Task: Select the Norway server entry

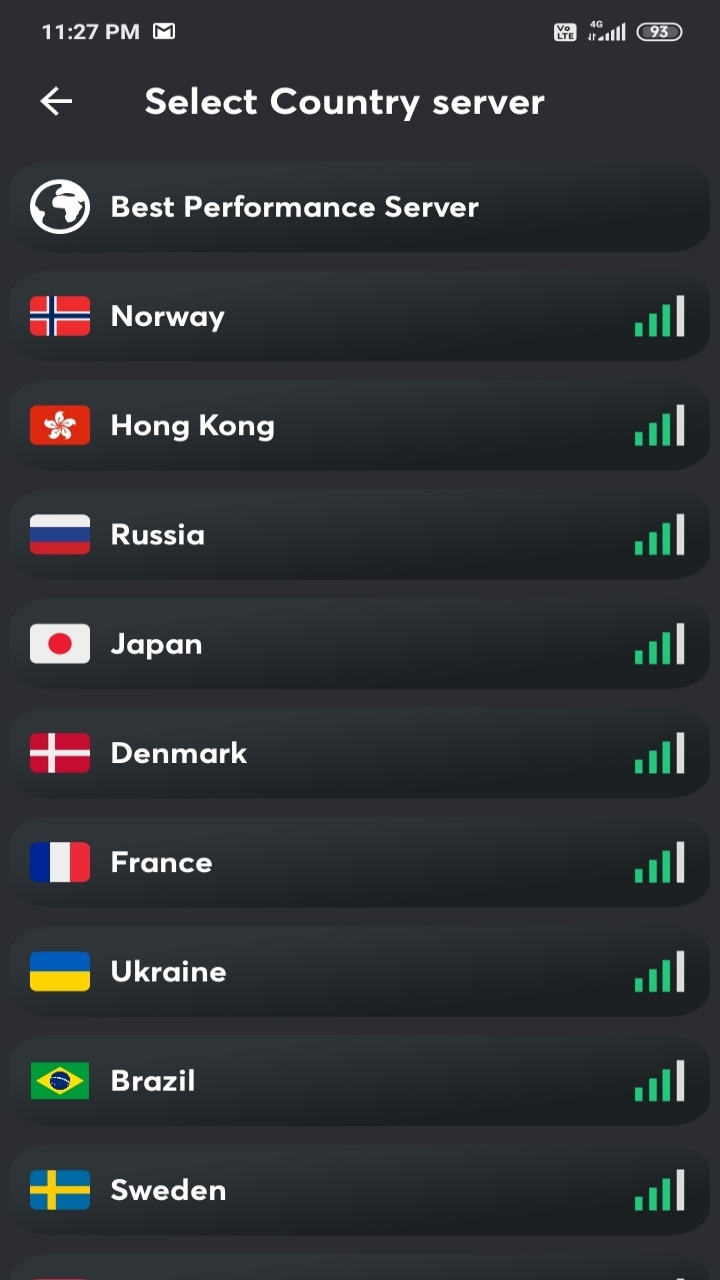Action: 360,316
